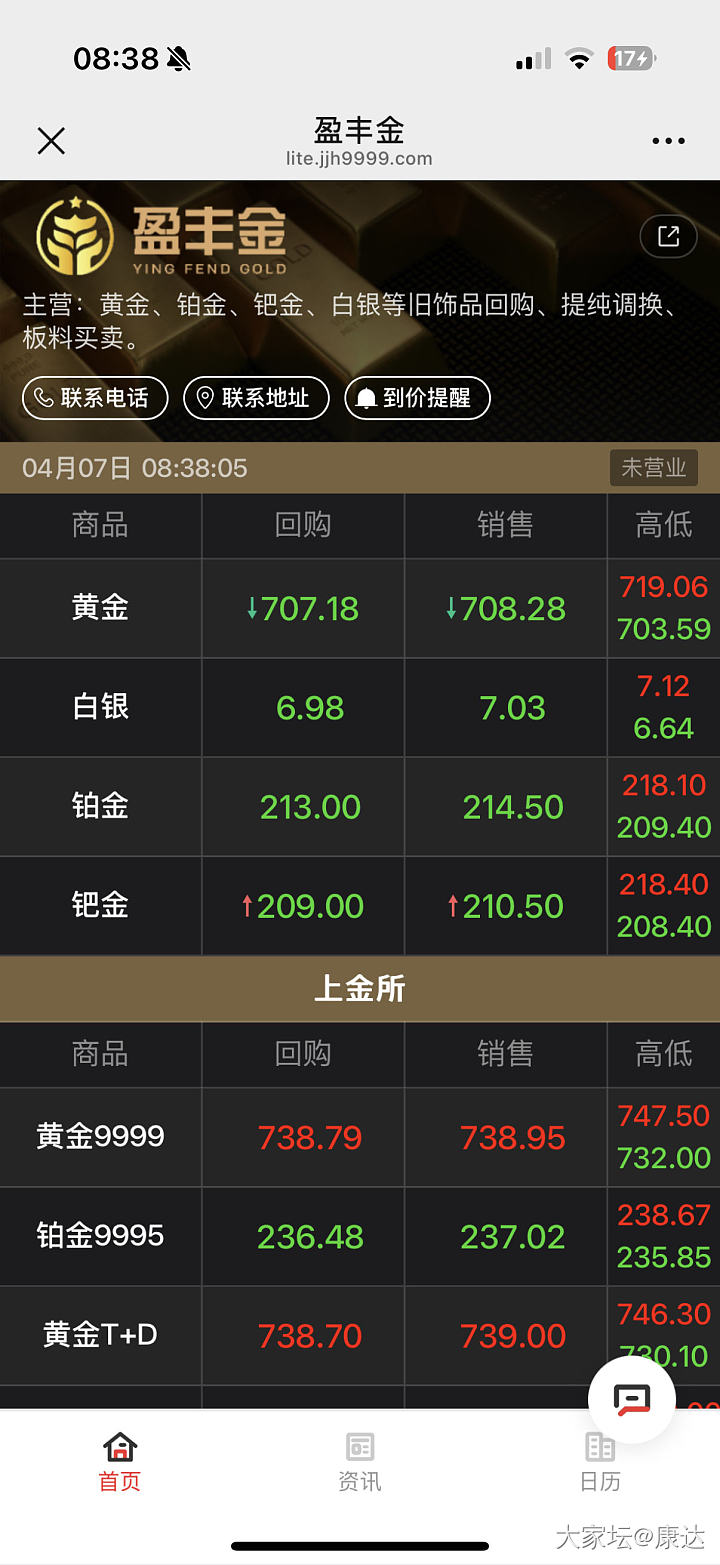Tap the share icon on the banner
Screen dimensions: 720x1565
[668, 236]
